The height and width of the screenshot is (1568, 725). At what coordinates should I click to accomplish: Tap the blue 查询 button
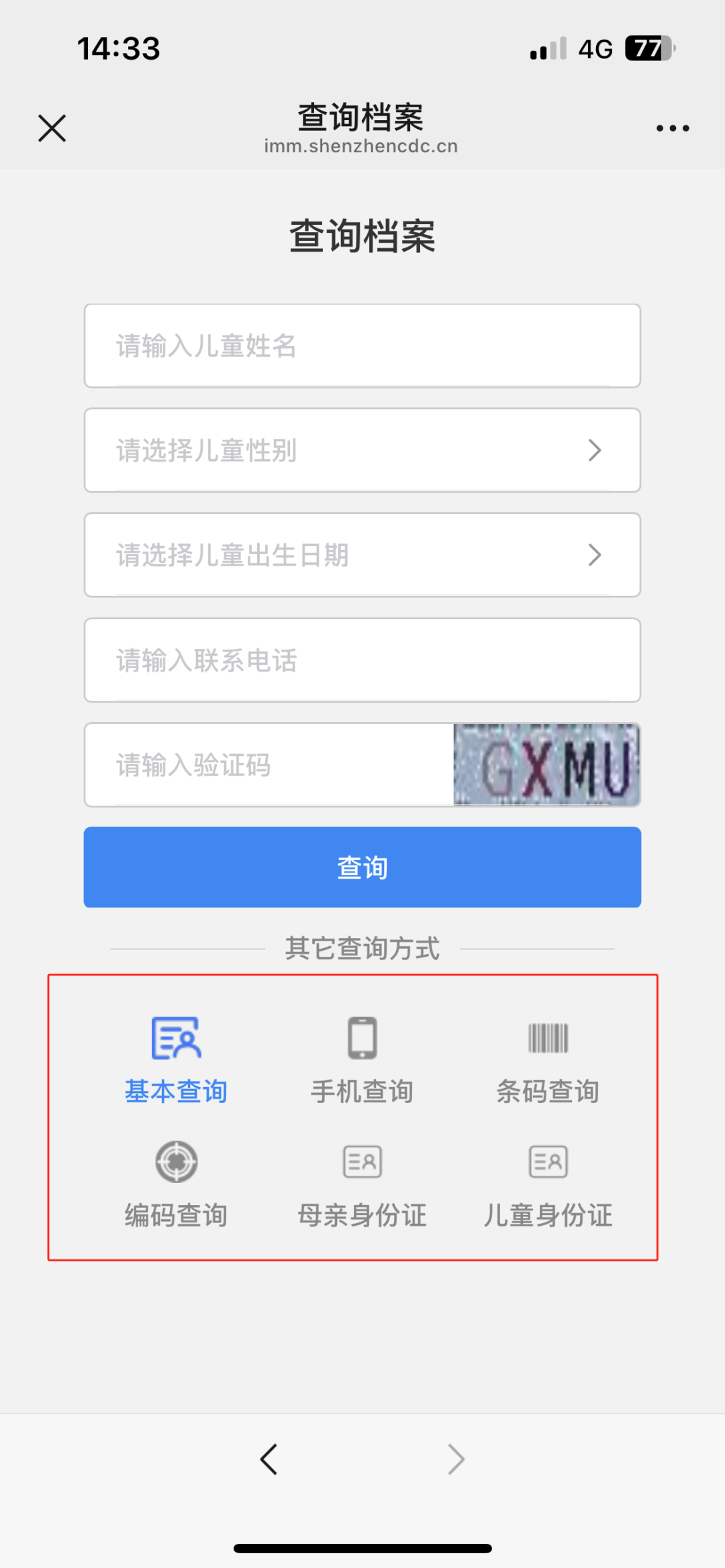[362, 867]
